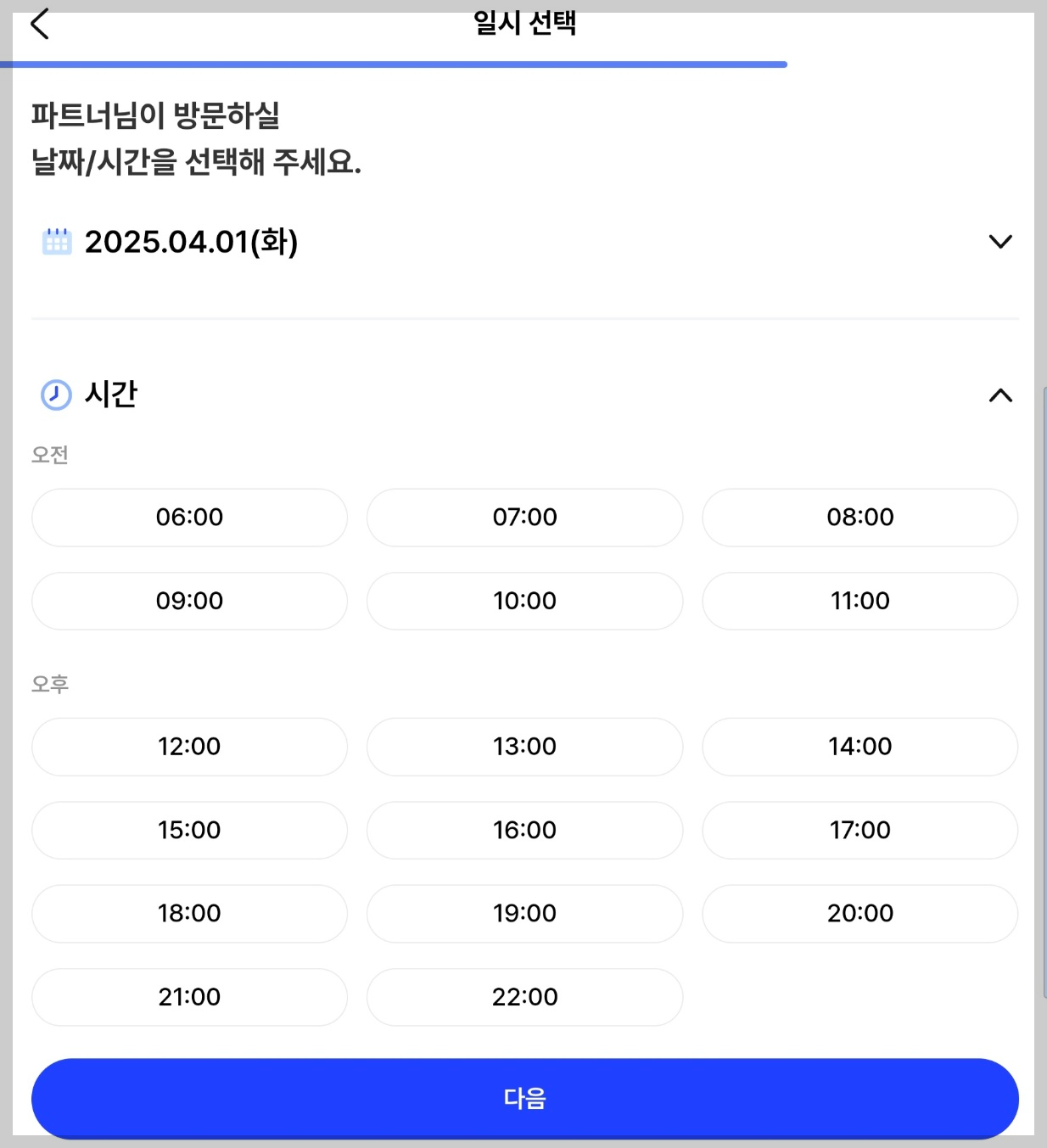Tap the back arrow at top left
Image resolution: width=1047 pixels, height=1148 pixels.
38,24
